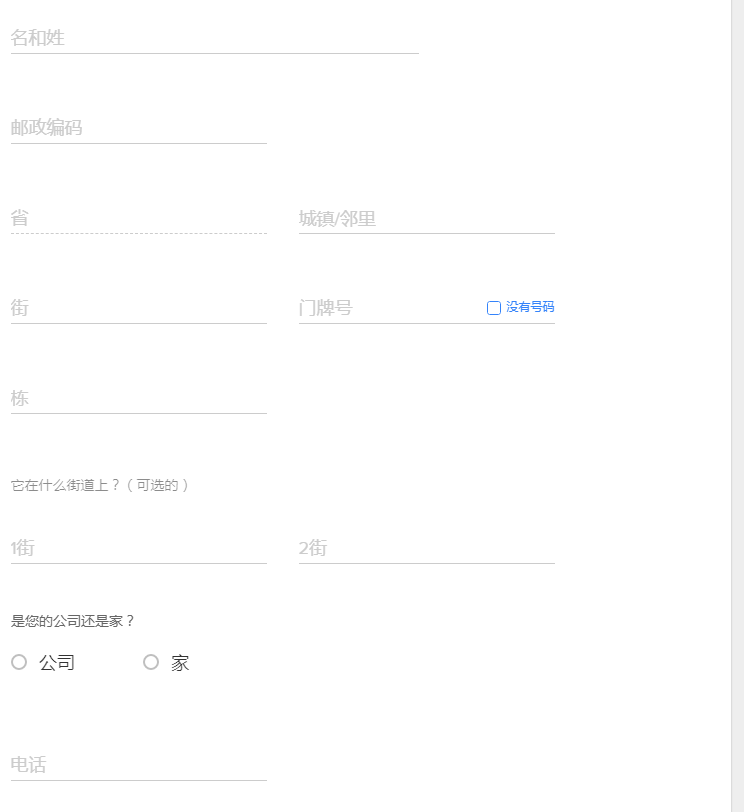Tap the 电话 phone field
The image size is (744, 812).
tap(138, 765)
